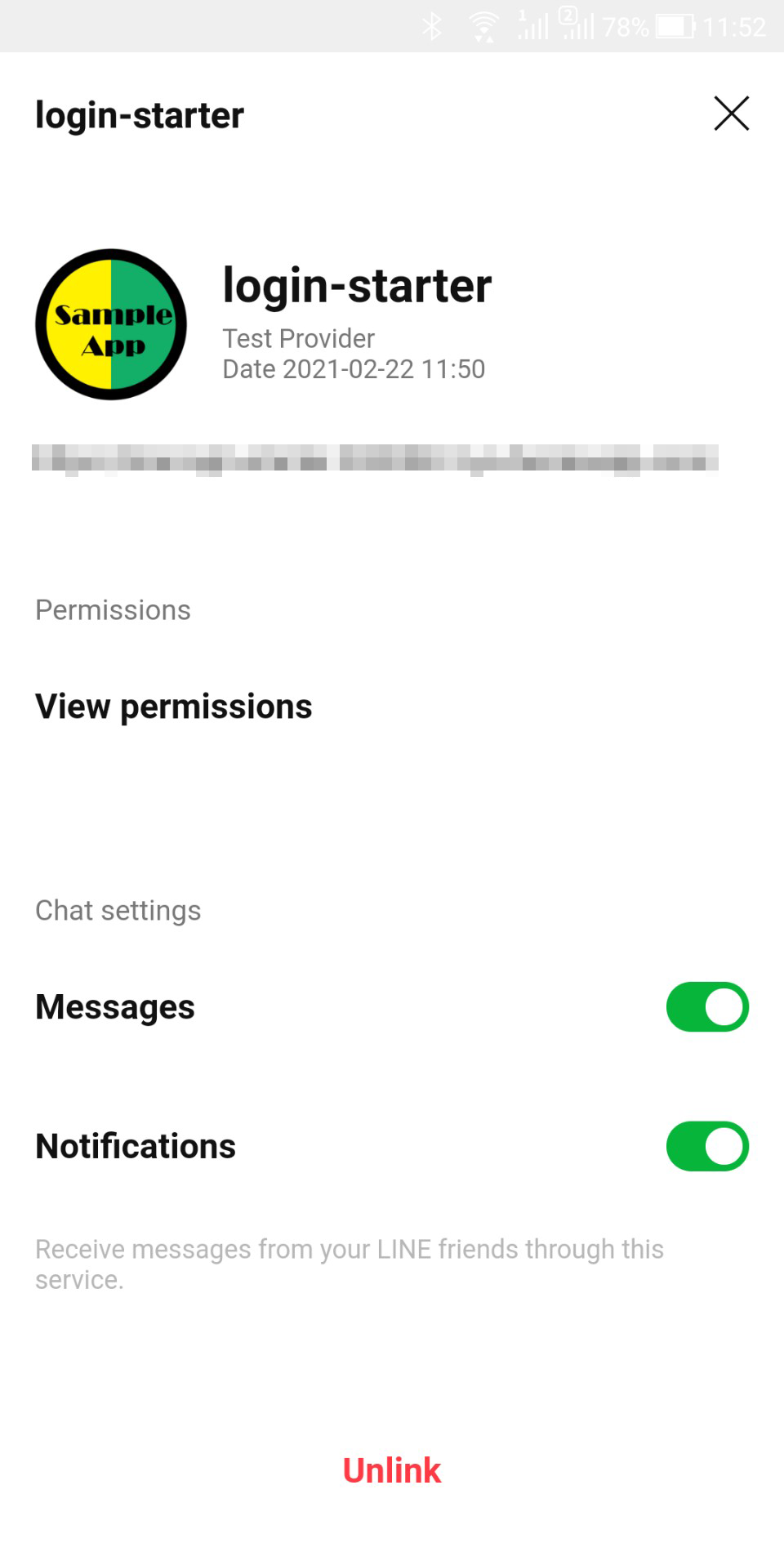Disable the Notifications switch

707,1146
